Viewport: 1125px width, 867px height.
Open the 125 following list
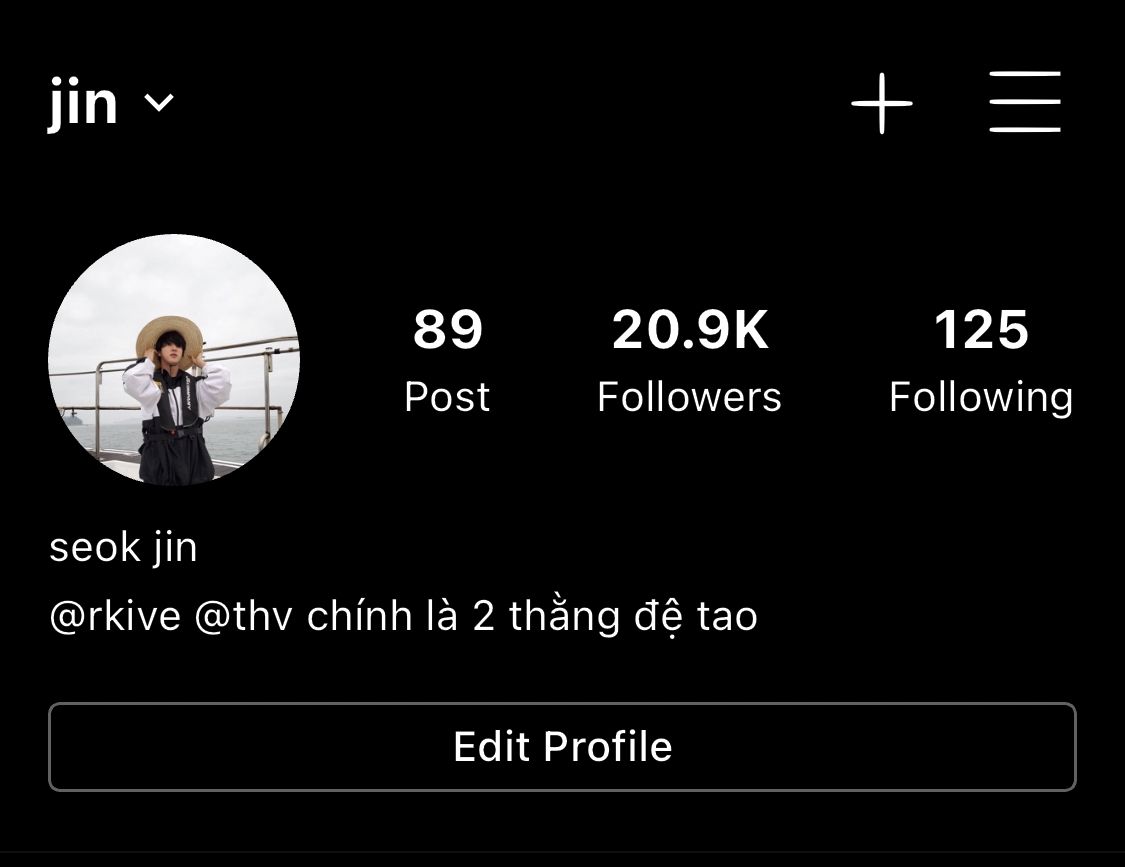point(981,360)
